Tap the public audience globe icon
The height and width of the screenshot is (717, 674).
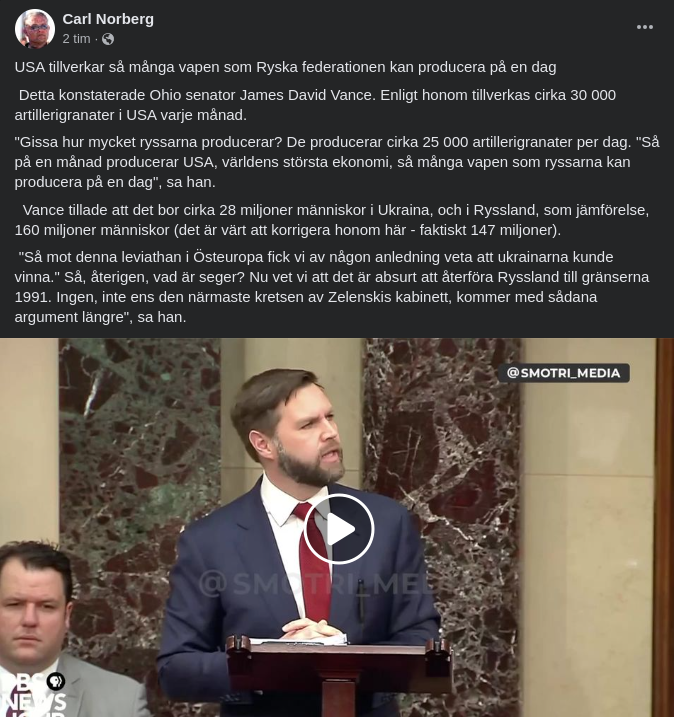pos(108,39)
